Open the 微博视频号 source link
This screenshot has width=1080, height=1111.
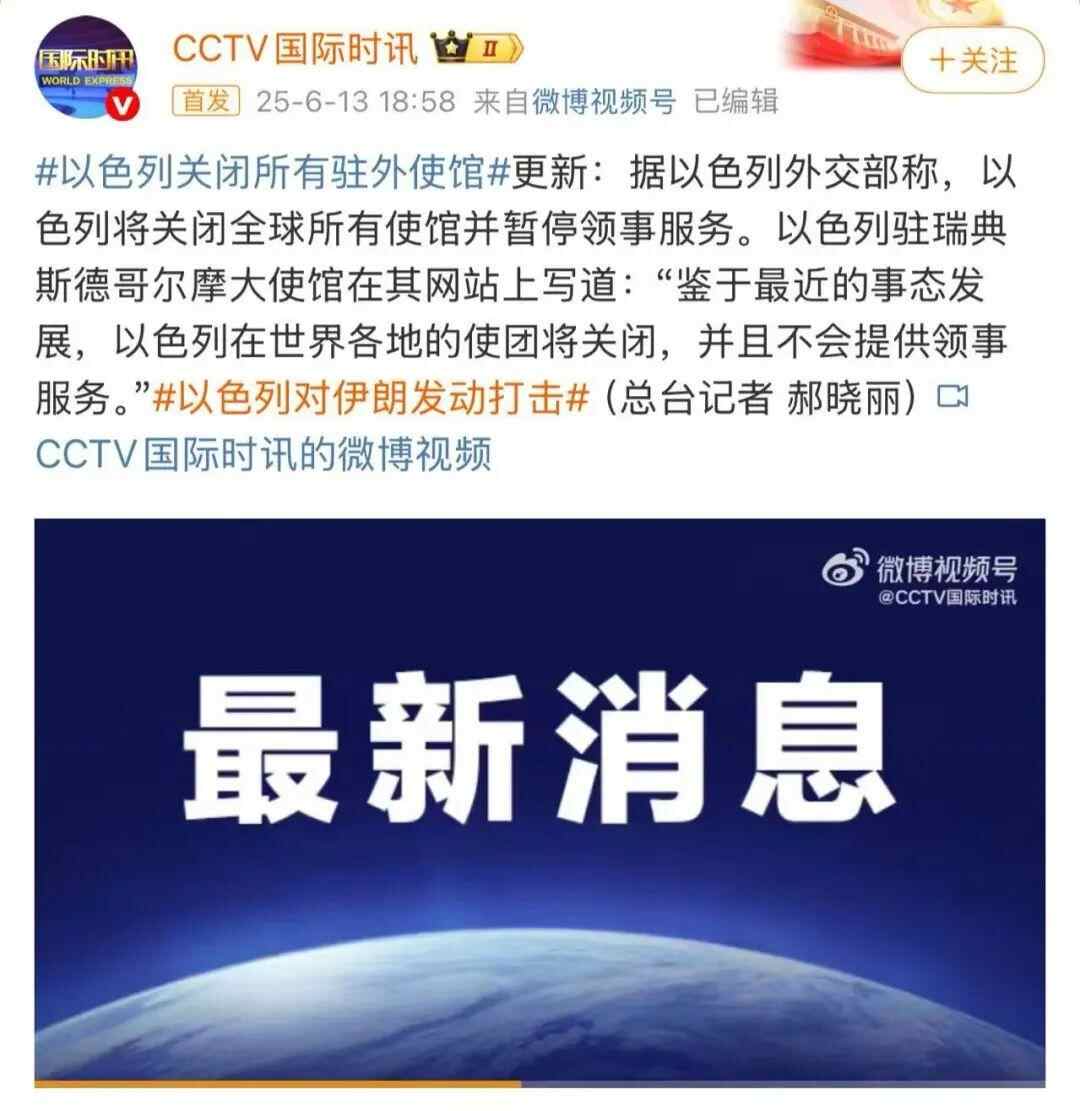tap(603, 101)
